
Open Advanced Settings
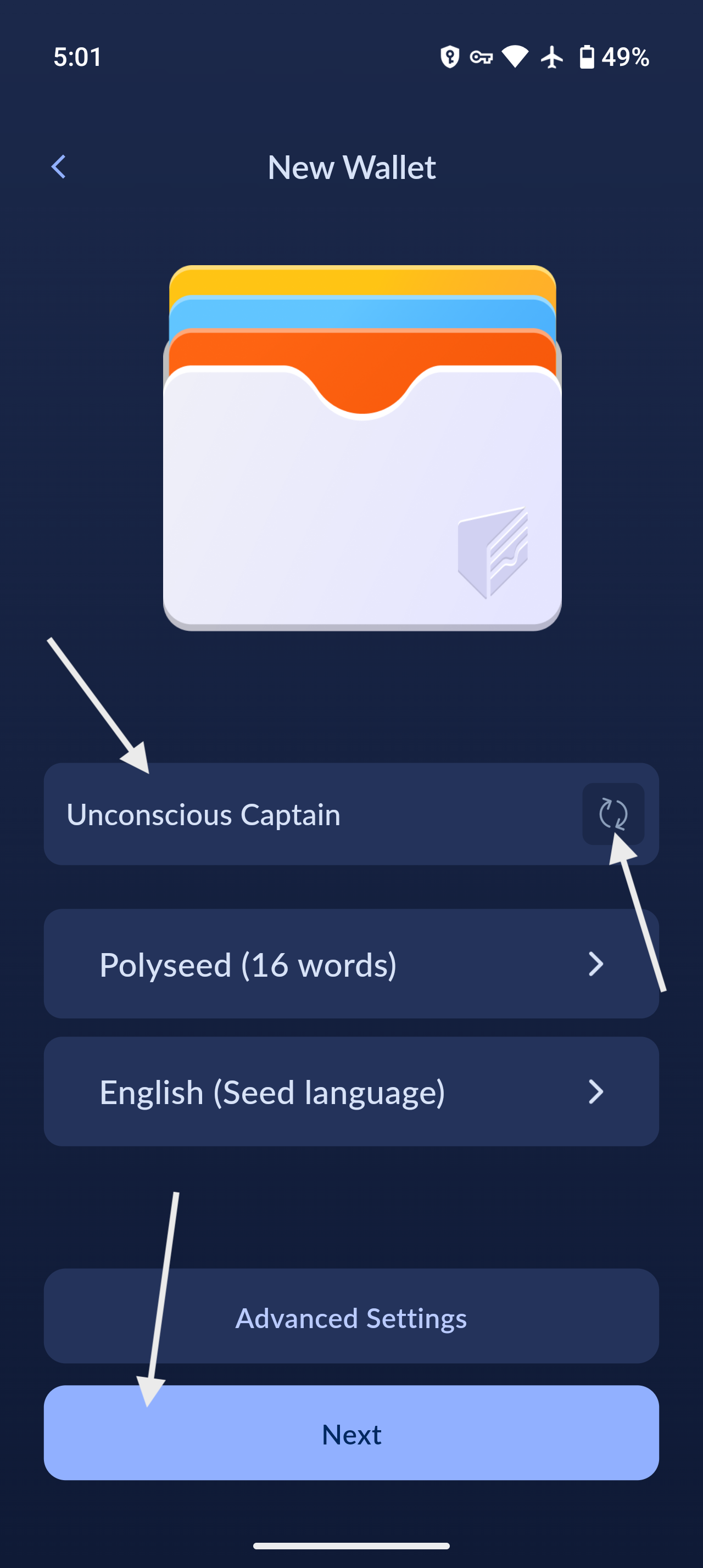pos(351,1318)
